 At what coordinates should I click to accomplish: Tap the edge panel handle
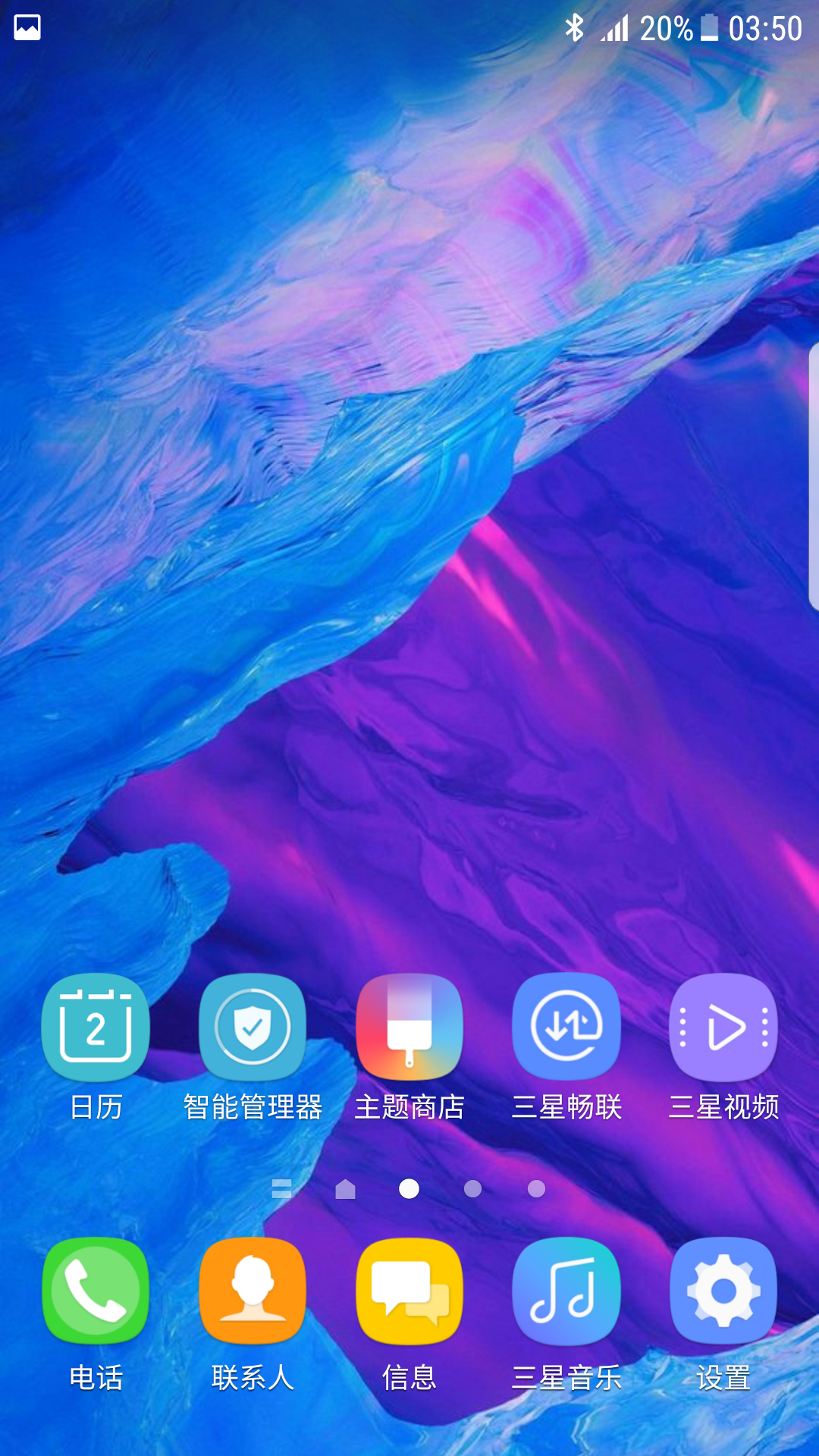tap(813, 478)
